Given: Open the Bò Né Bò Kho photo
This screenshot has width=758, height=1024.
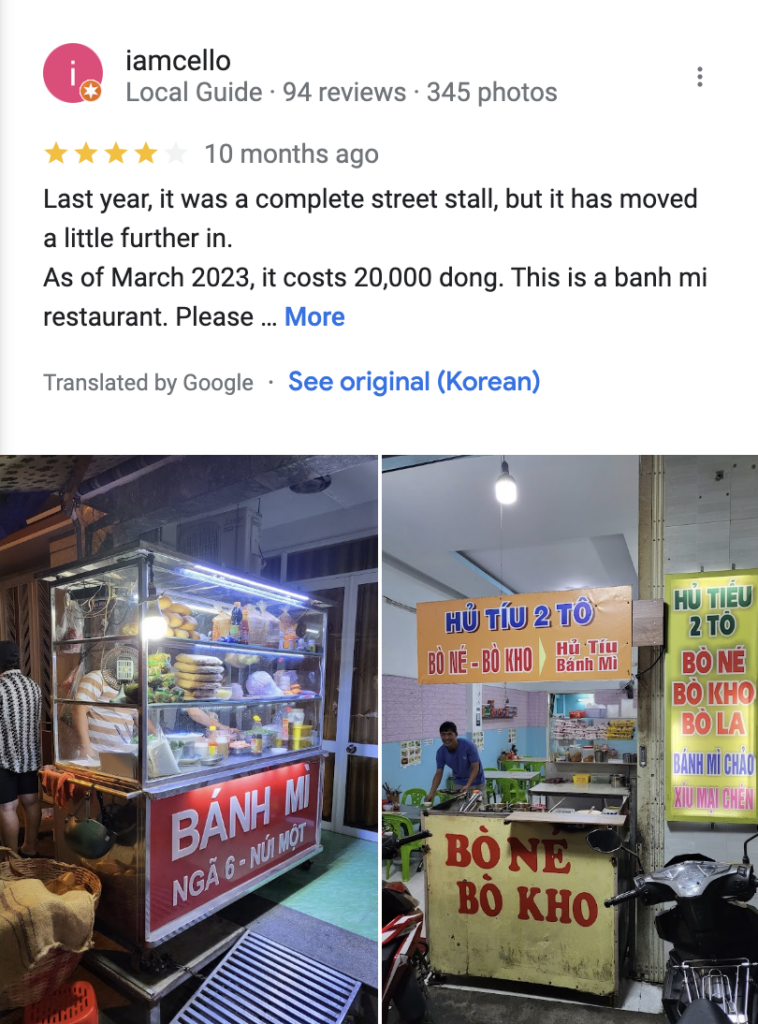Looking at the screenshot, I should point(569,740).
